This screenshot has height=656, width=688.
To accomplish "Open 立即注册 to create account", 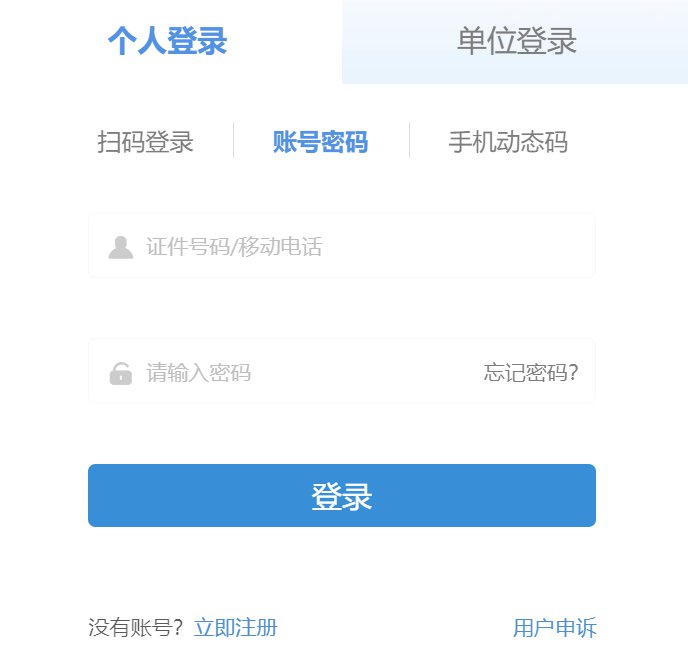I will pos(235,628).
